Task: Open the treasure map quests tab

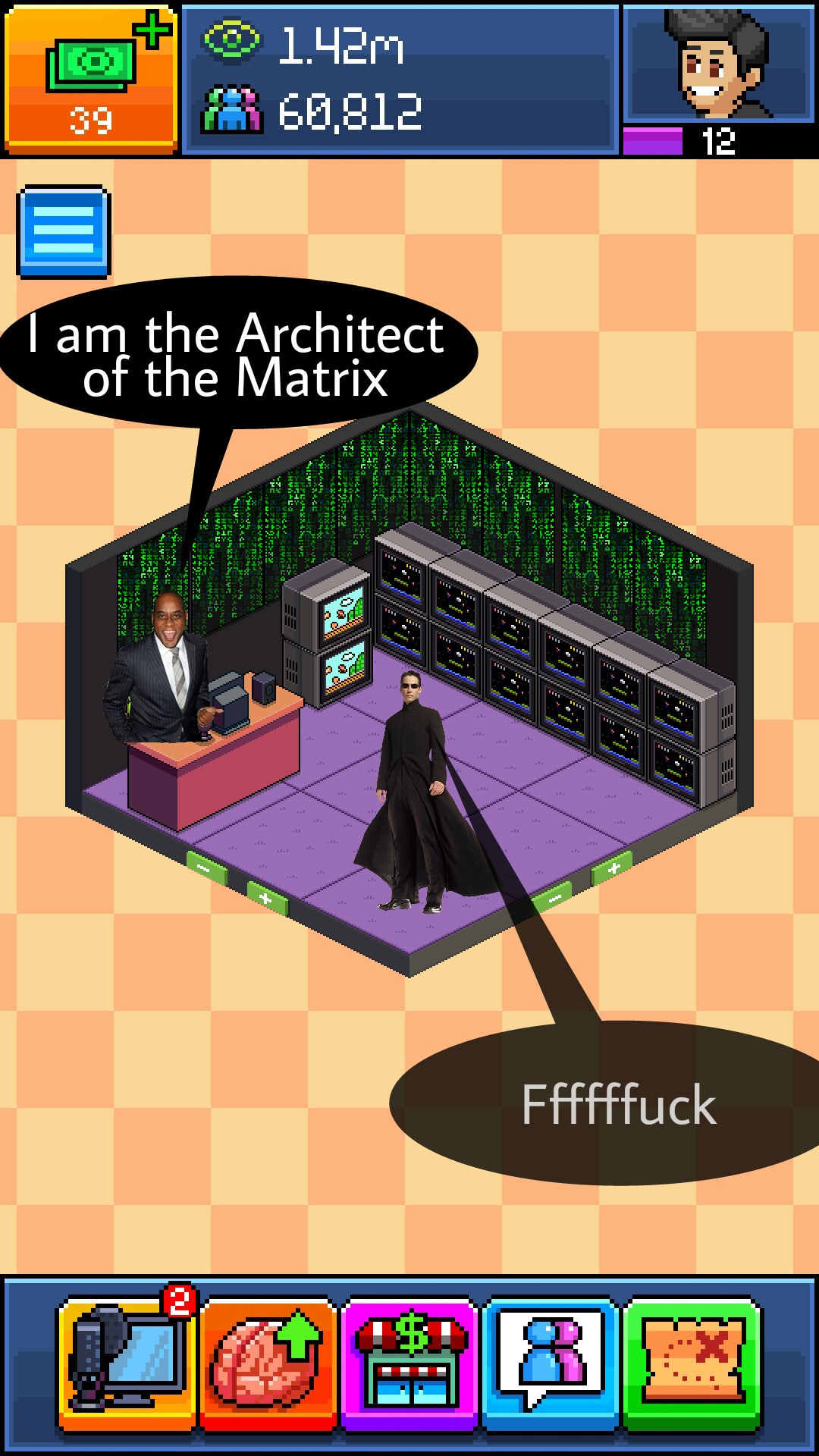Action: tap(692, 1362)
